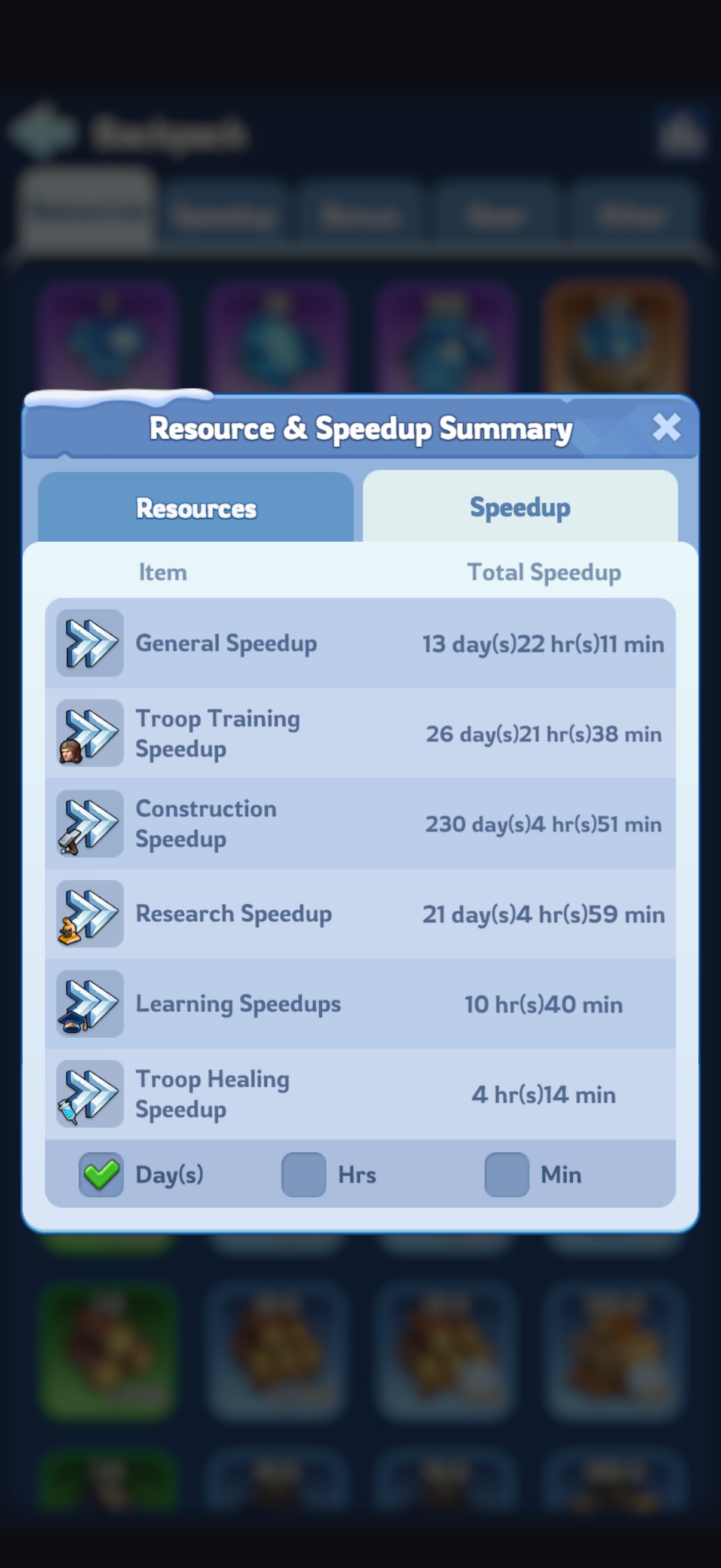Uncheck the Day(s) checkbox
The width and height of the screenshot is (721, 1568).
[x=101, y=1174]
